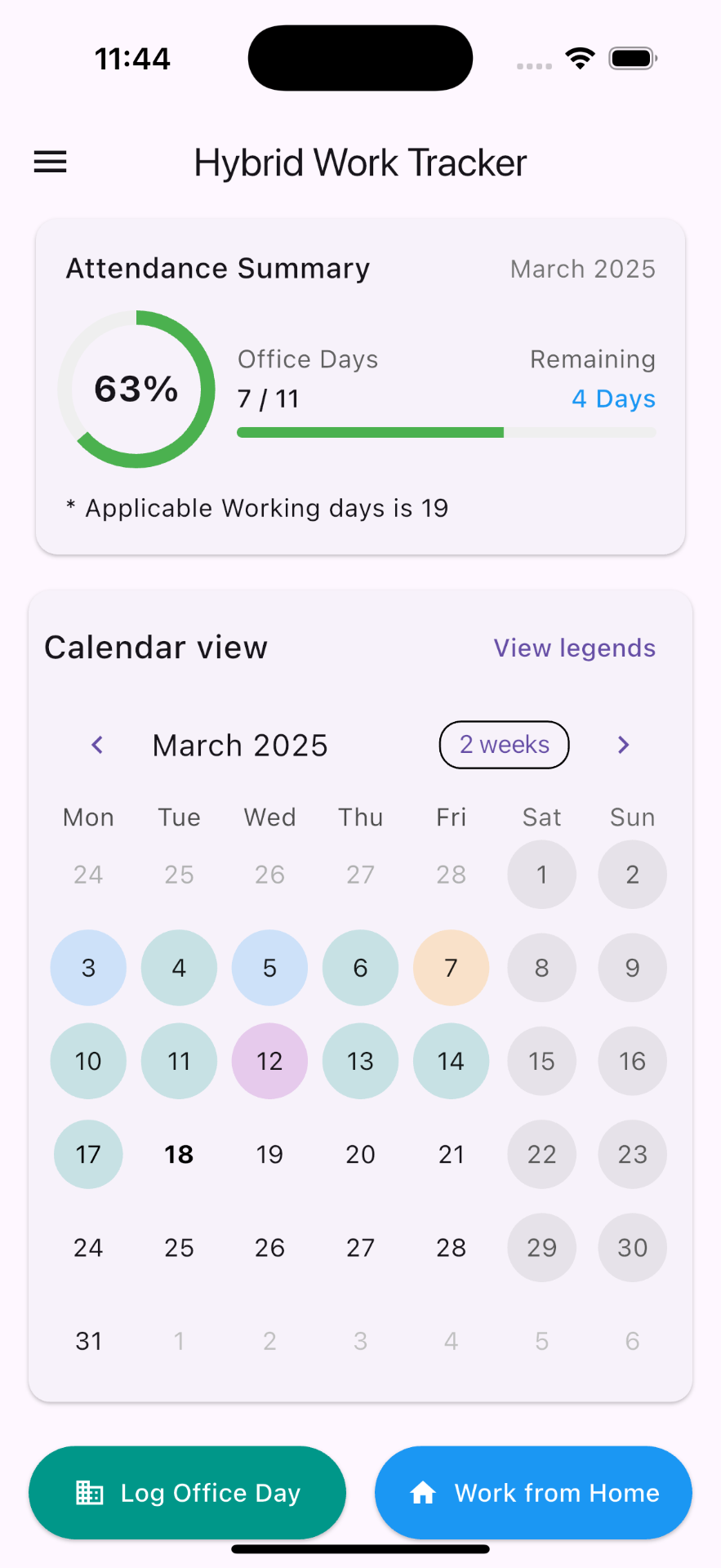Viewport: 721px width, 1568px height.
Task: Open the View legends link
Action: click(x=574, y=647)
